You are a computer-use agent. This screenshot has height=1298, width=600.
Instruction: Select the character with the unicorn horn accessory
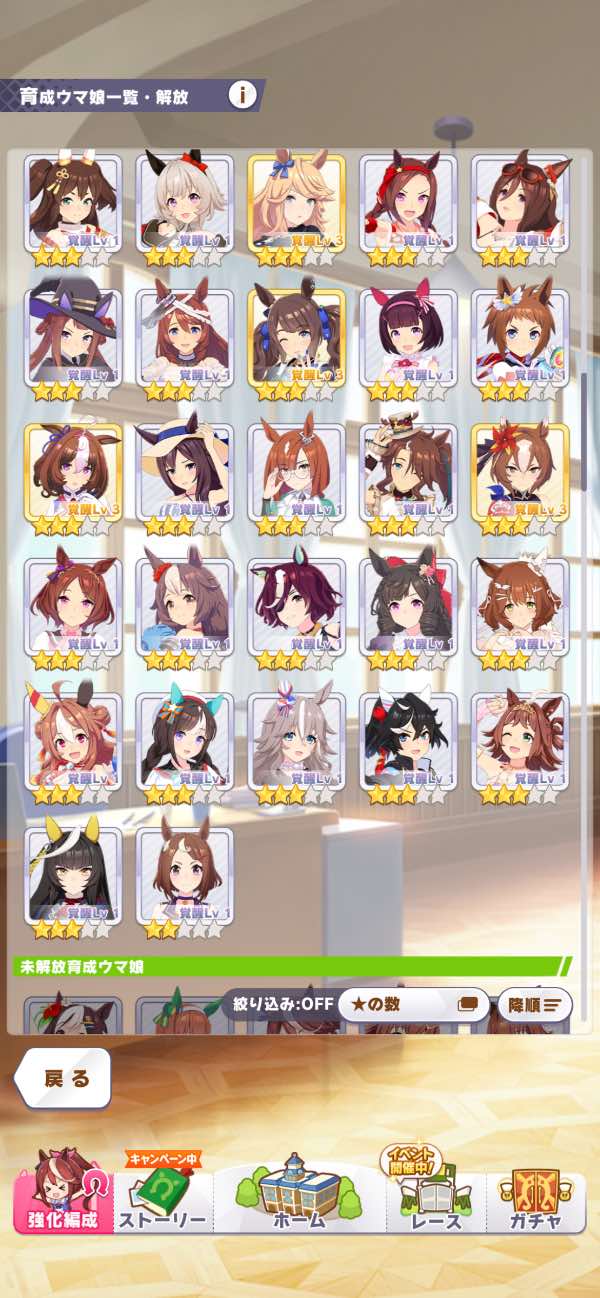73,740
